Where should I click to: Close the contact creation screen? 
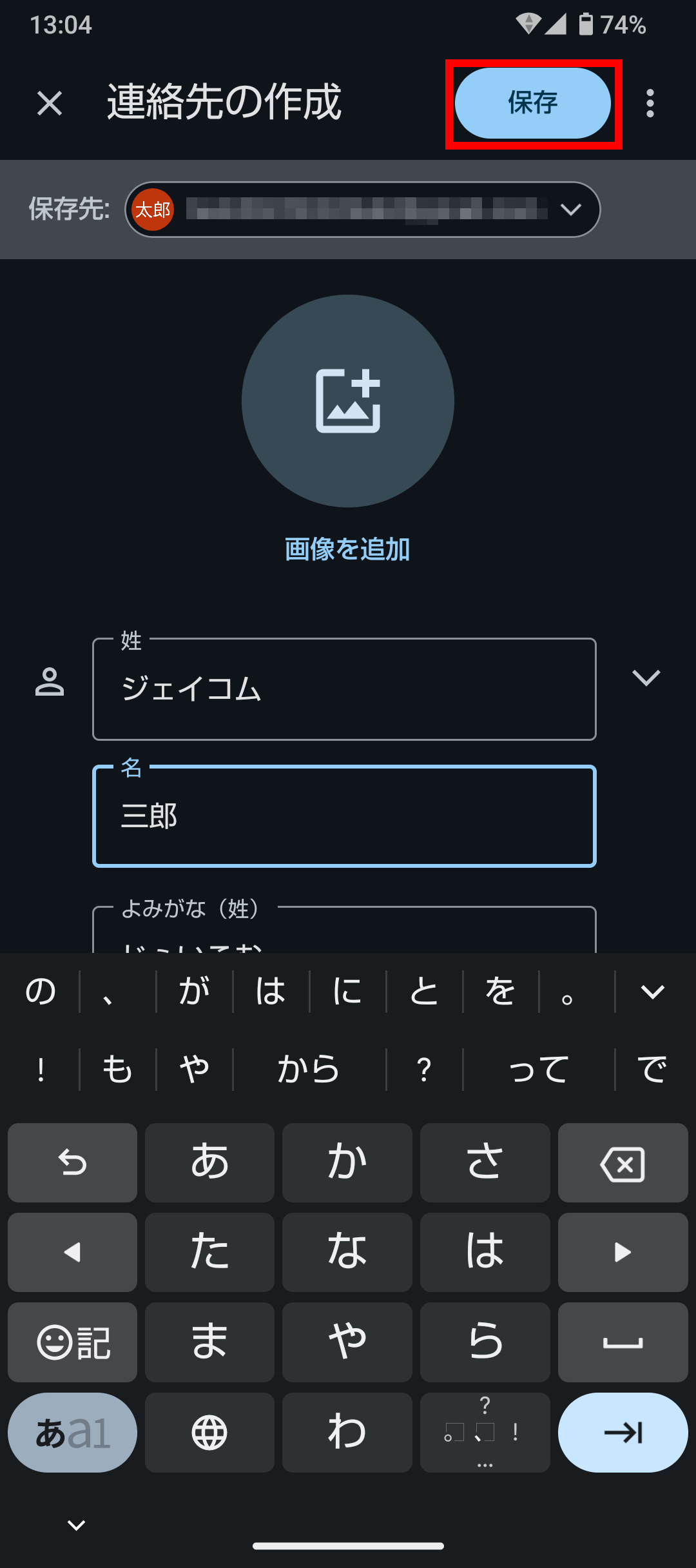[x=50, y=103]
